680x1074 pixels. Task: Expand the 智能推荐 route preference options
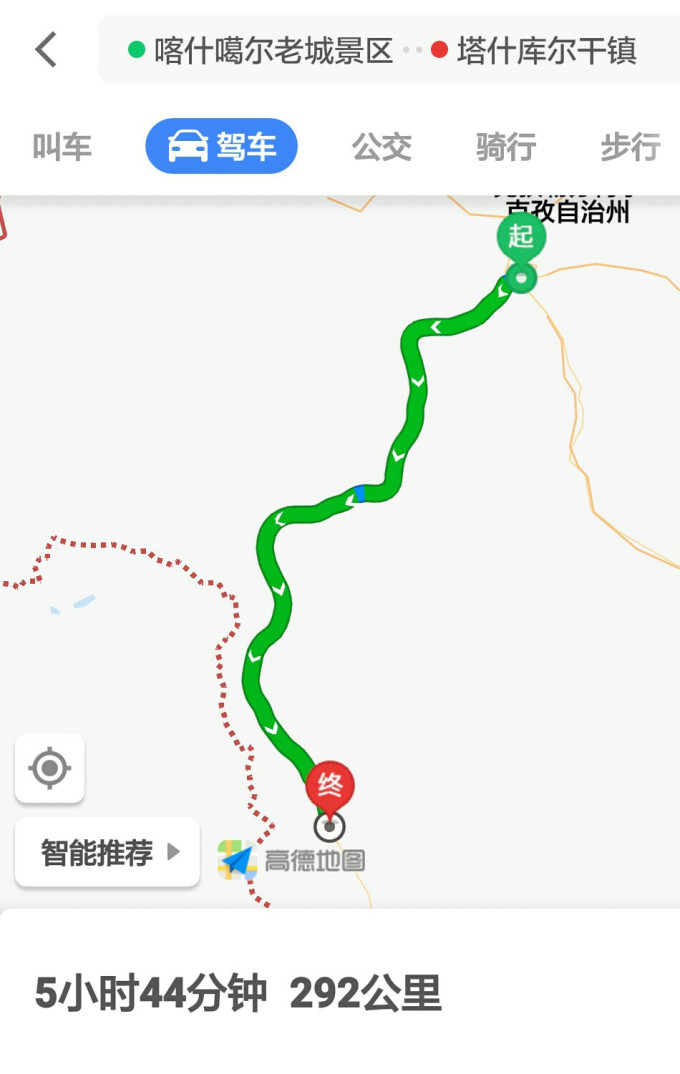point(108,853)
